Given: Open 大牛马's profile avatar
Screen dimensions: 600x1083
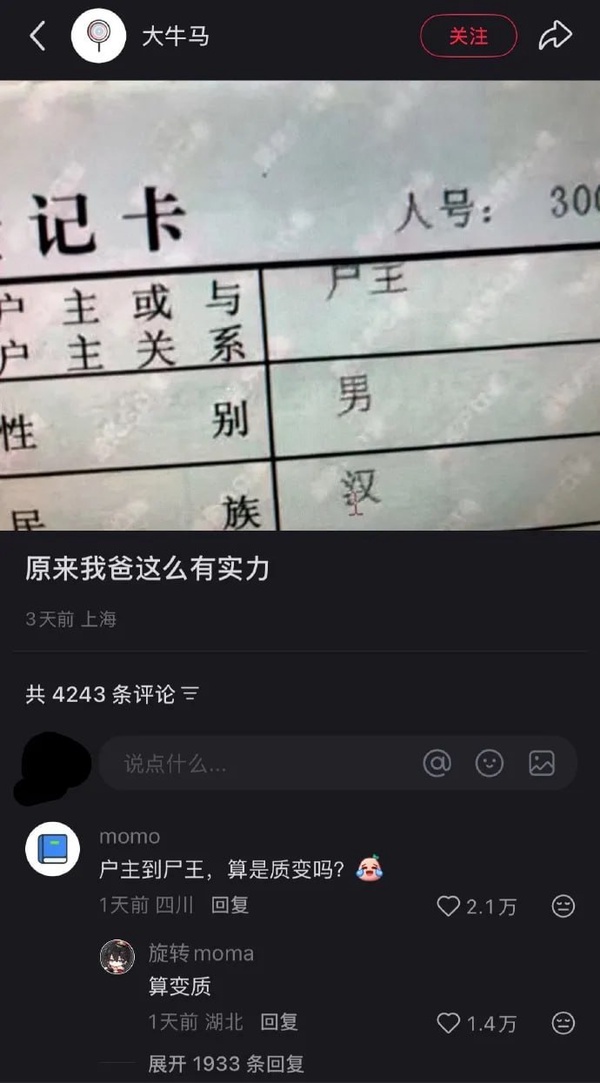Looking at the screenshot, I should 97,37.
